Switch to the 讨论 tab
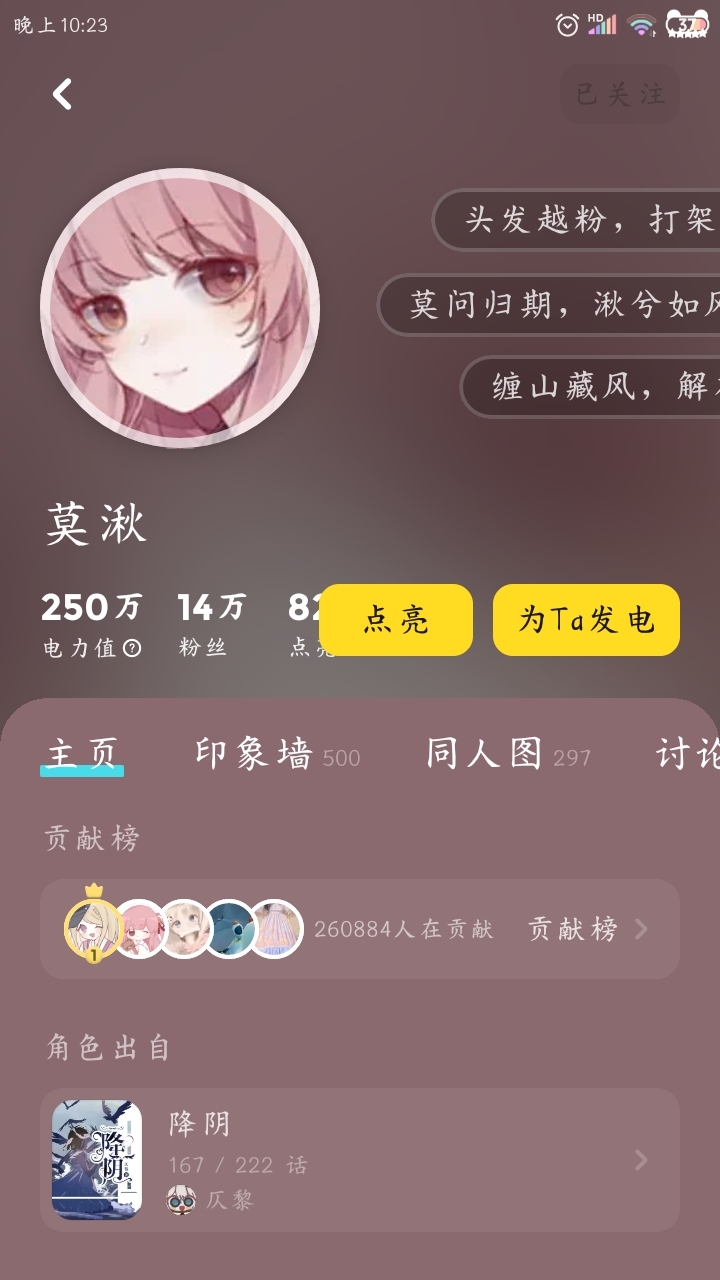Viewport: 720px width, 1280px height. tap(688, 755)
